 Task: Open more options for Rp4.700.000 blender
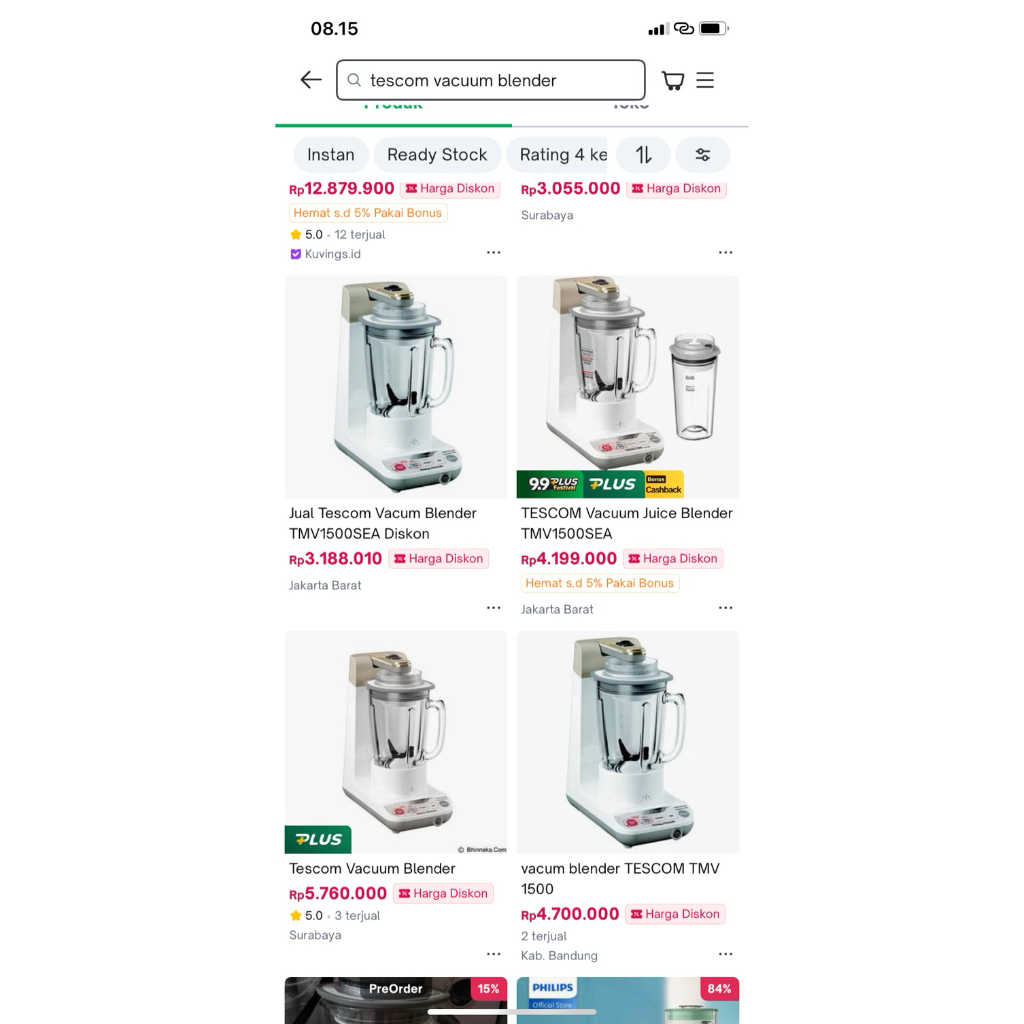click(725, 955)
